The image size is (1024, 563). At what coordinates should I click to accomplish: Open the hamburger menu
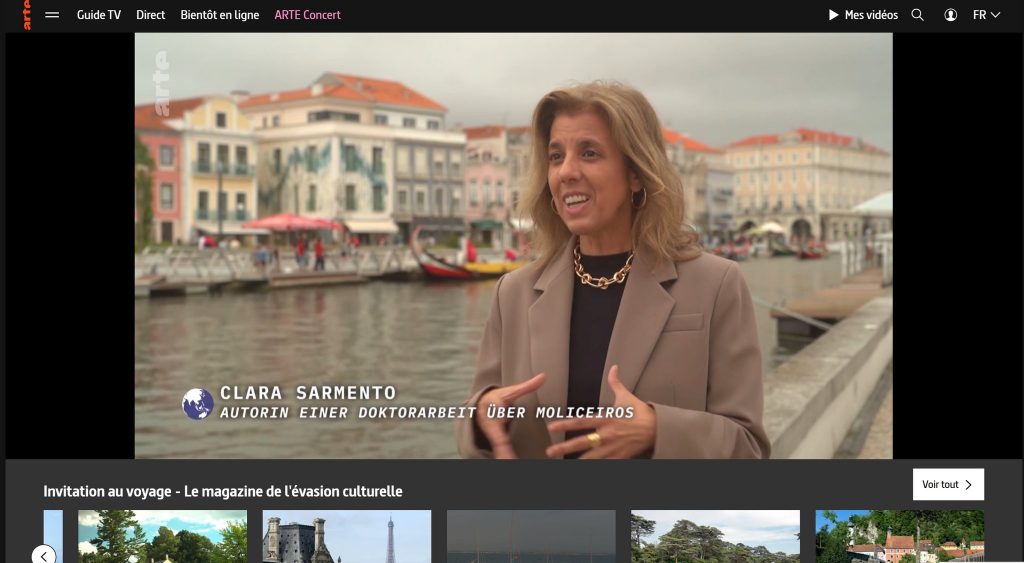[x=52, y=15]
